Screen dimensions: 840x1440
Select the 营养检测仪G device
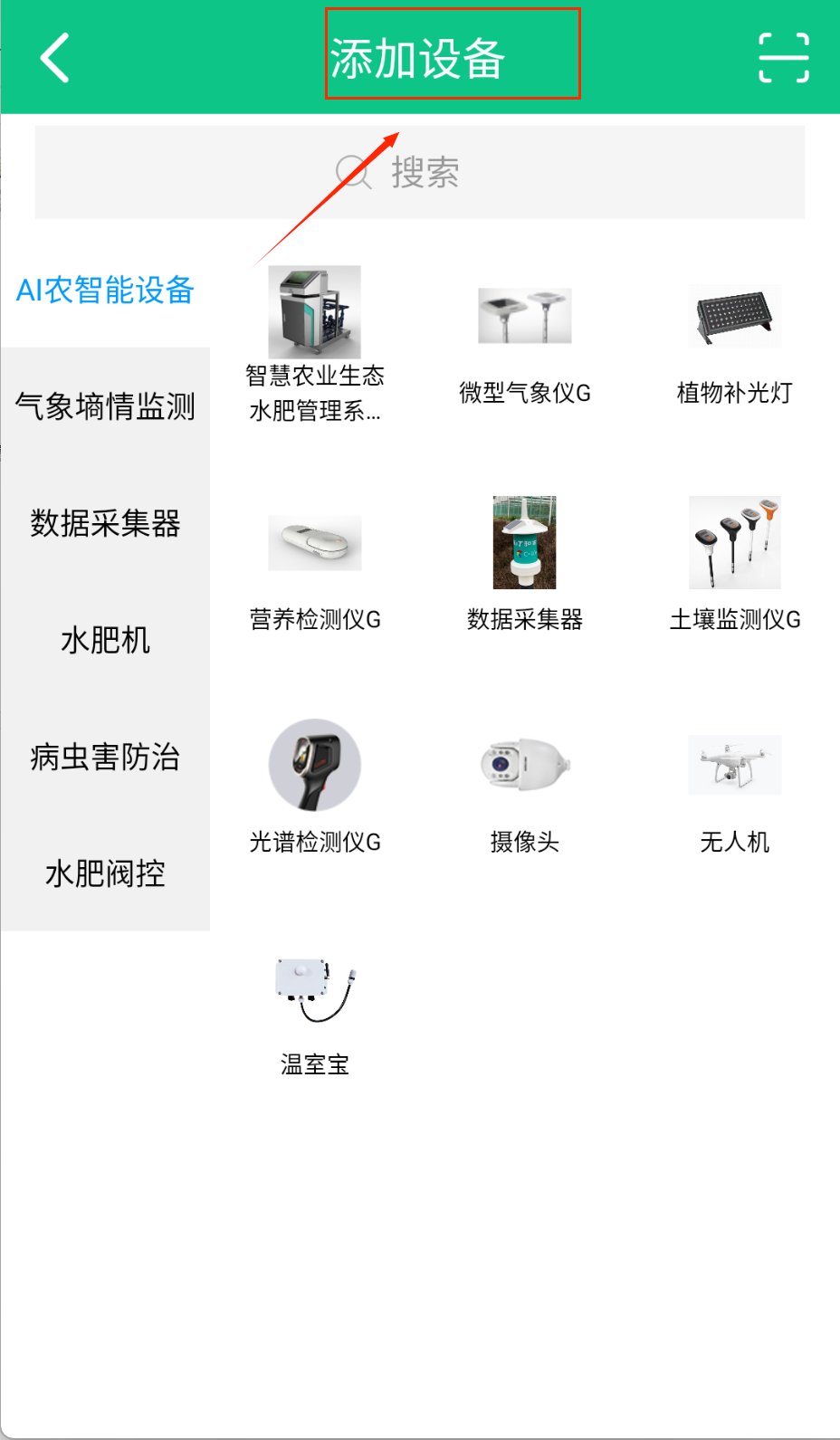(315, 566)
